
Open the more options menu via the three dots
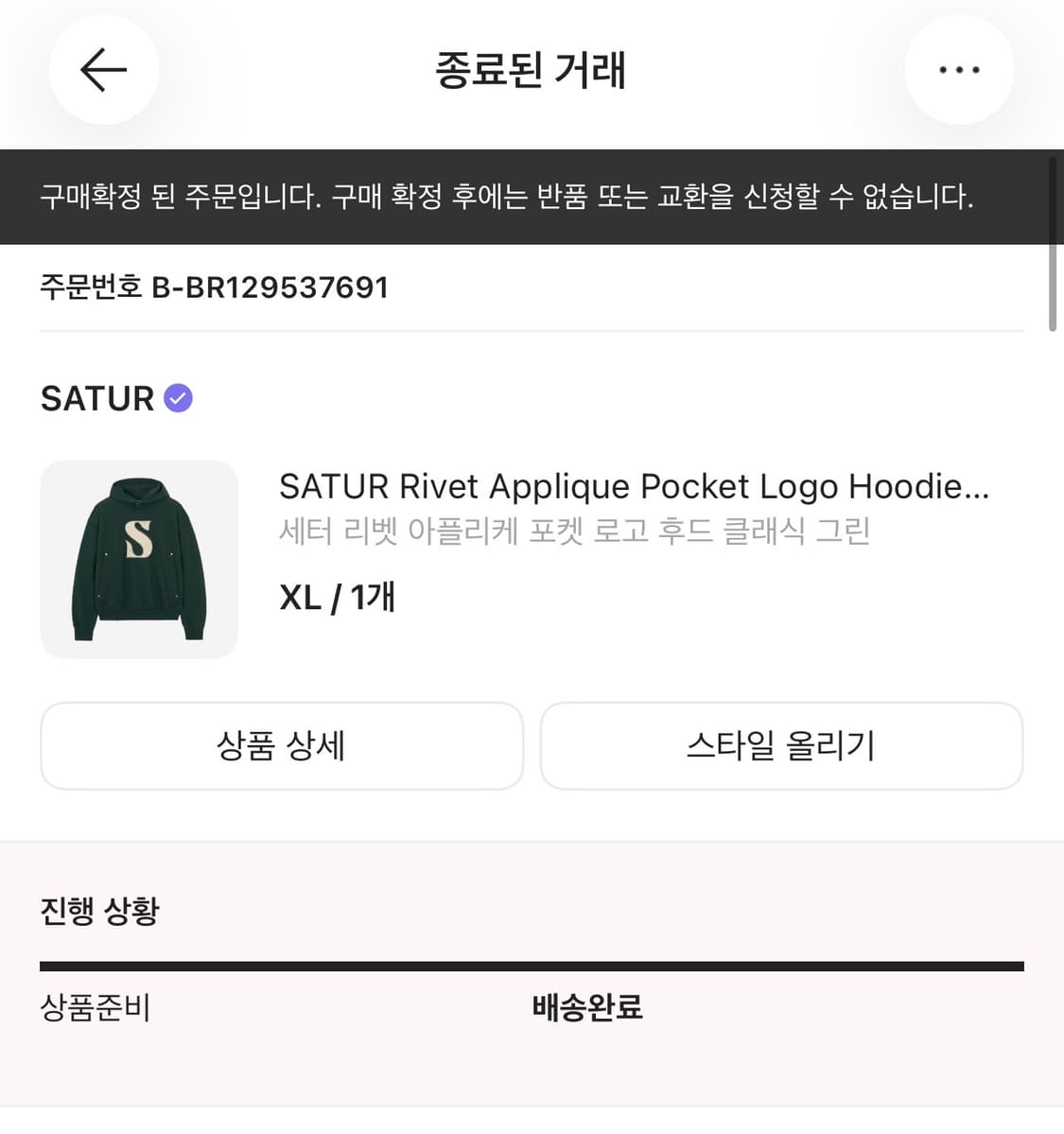(x=959, y=70)
